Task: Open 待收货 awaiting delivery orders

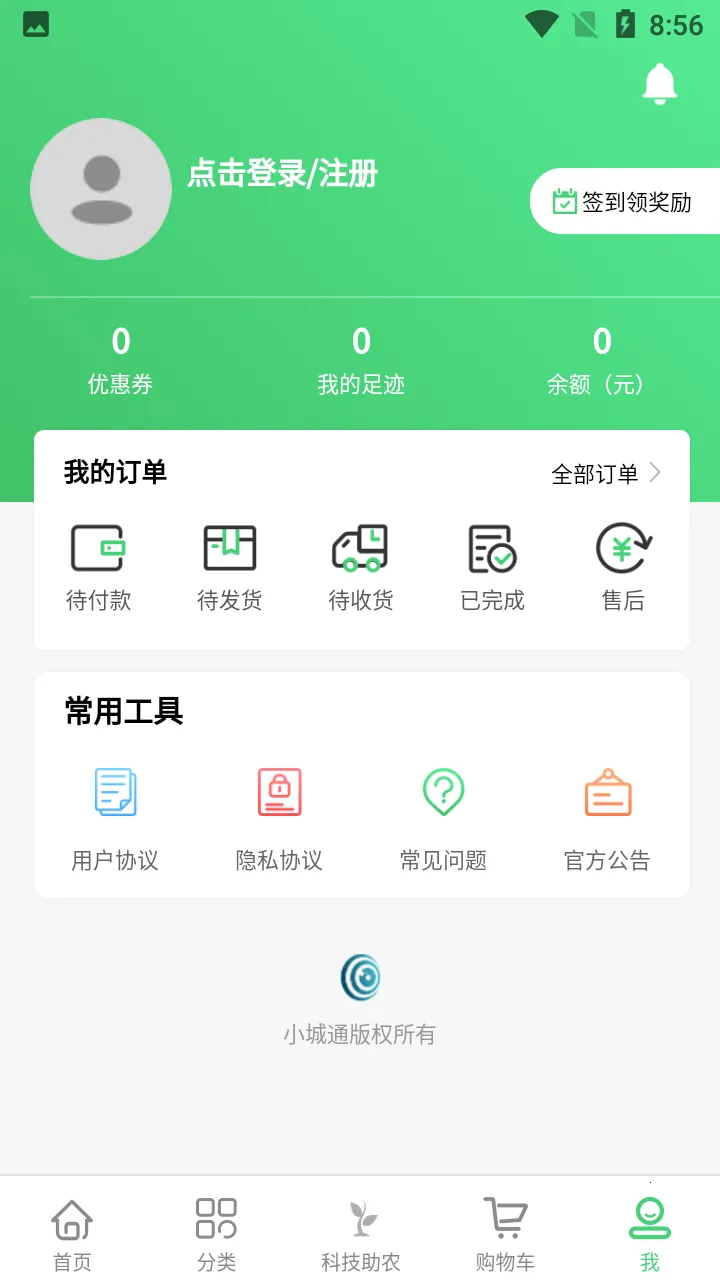Action: click(x=360, y=563)
